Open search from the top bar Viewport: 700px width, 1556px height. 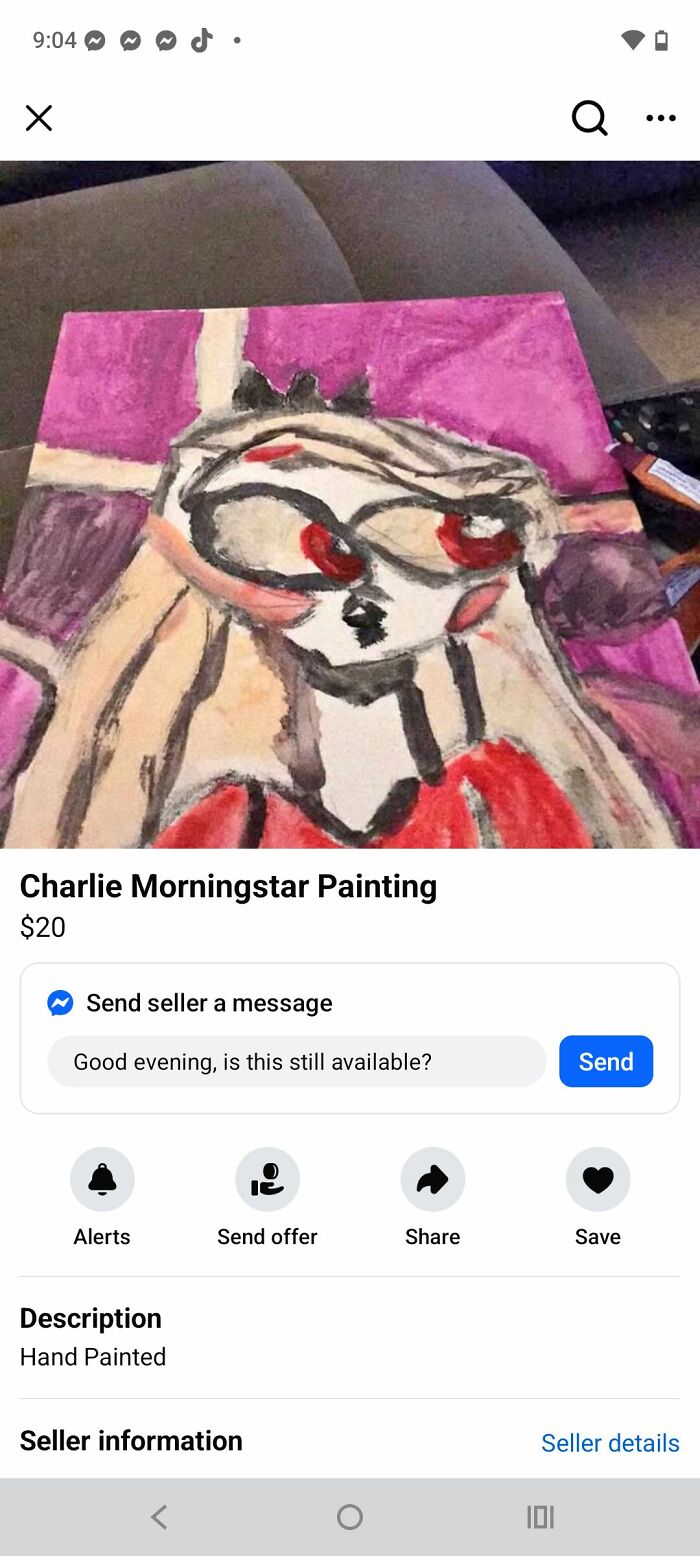coord(589,119)
